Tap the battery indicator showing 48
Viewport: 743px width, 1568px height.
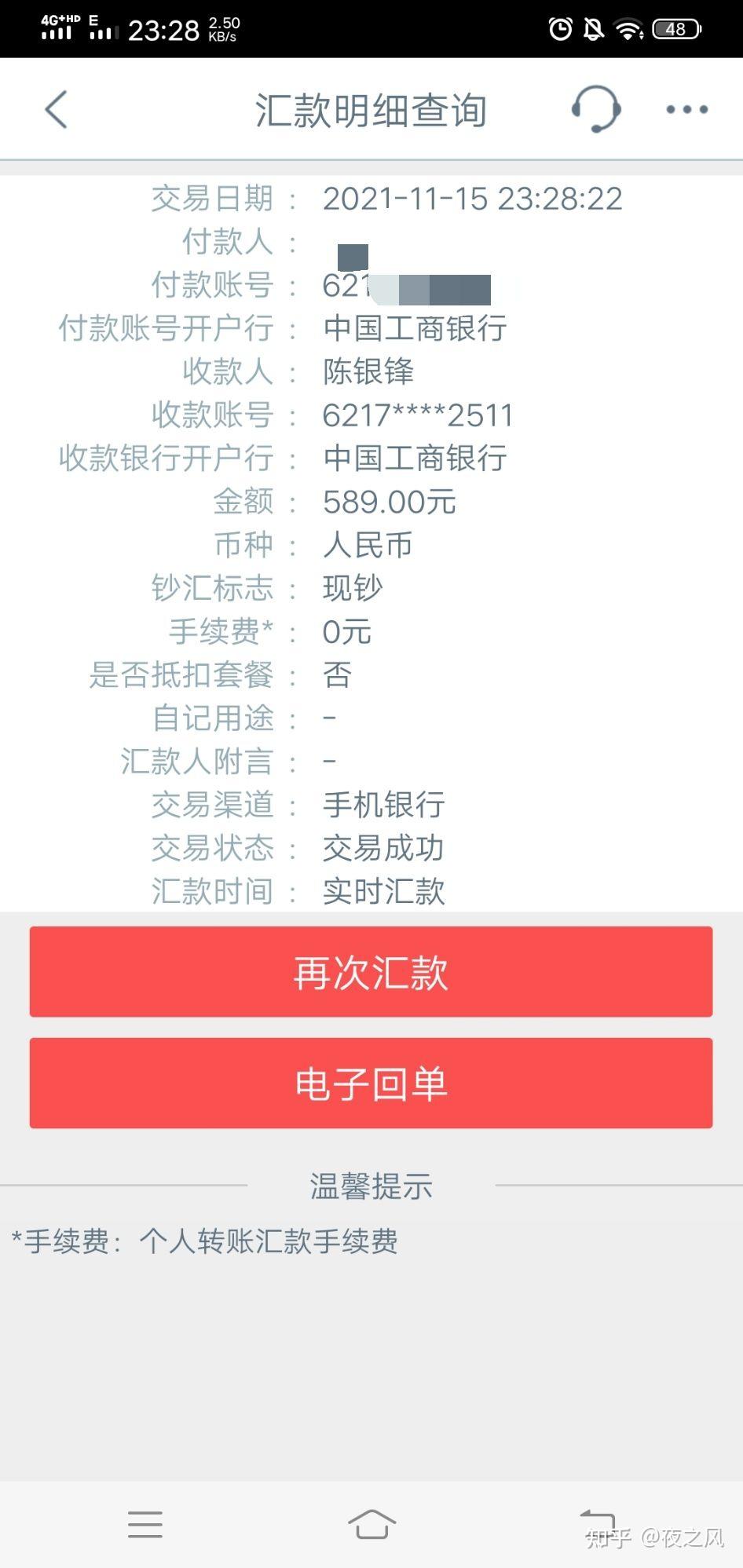(674, 28)
